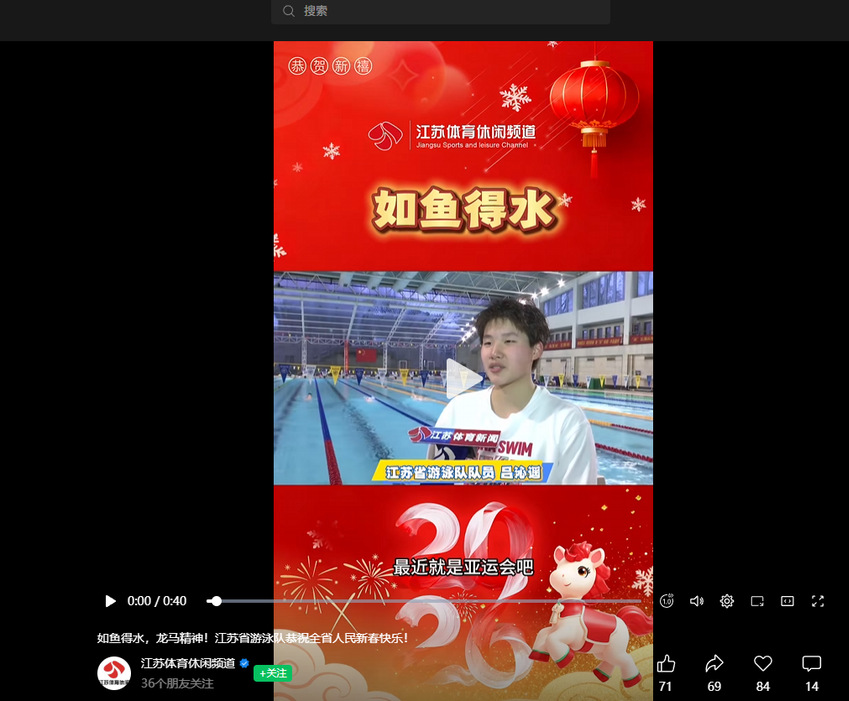
Task: Tap the big play button on the video
Action: coord(463,377)
